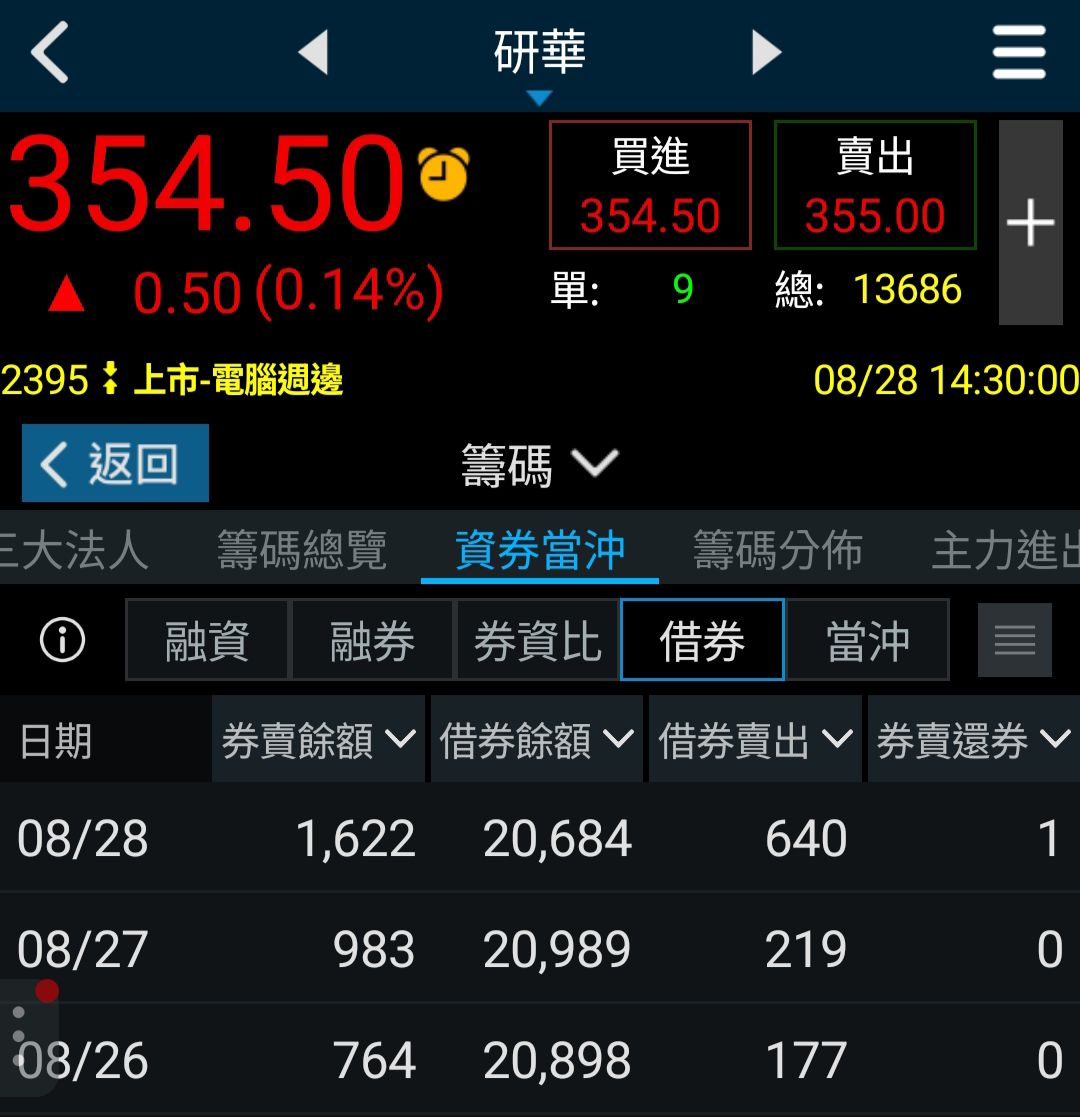
Task: Select the 融券 segment
Action: point(372,641)
